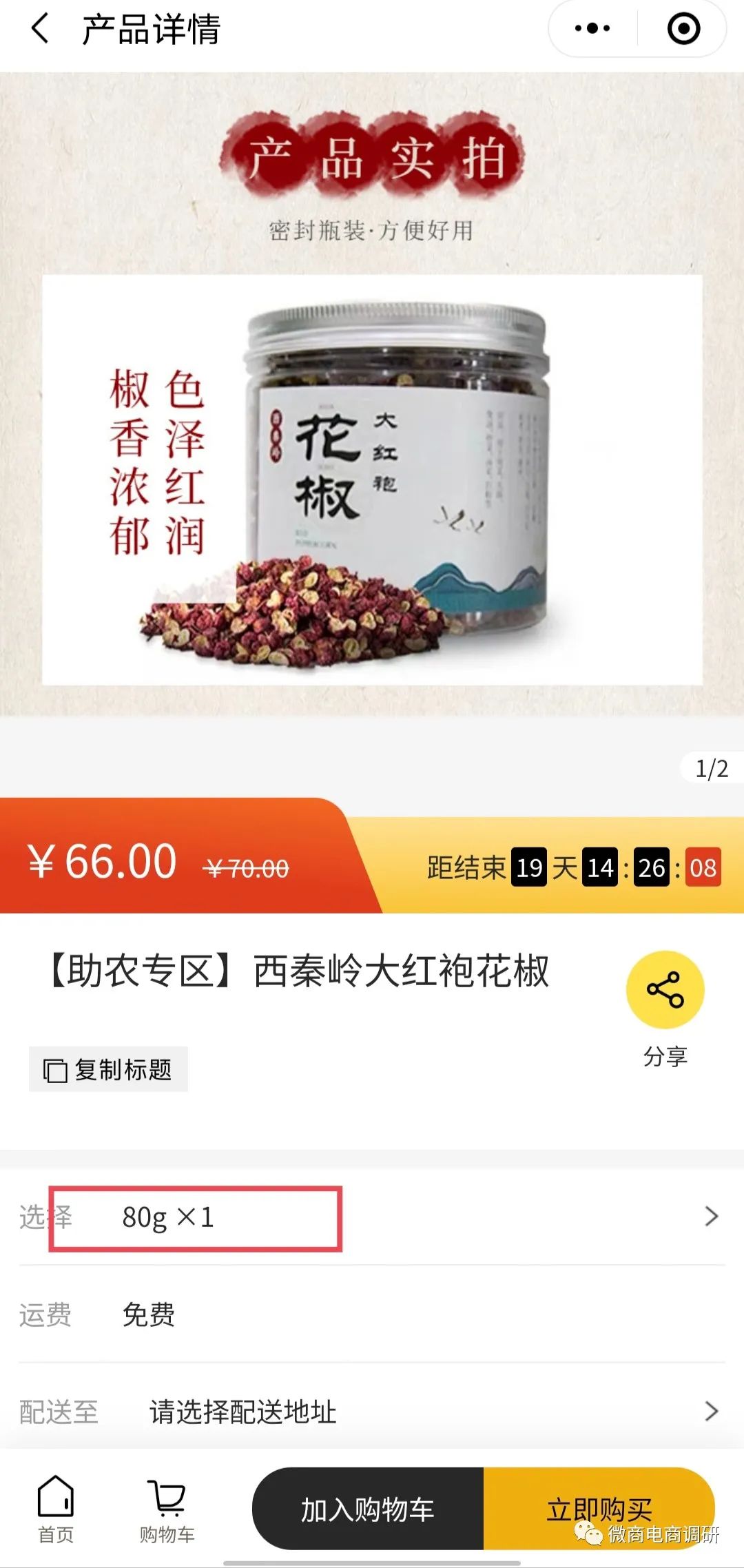Tap 加入购物车 to add to cart
744x1568 pixels.
368,1509
